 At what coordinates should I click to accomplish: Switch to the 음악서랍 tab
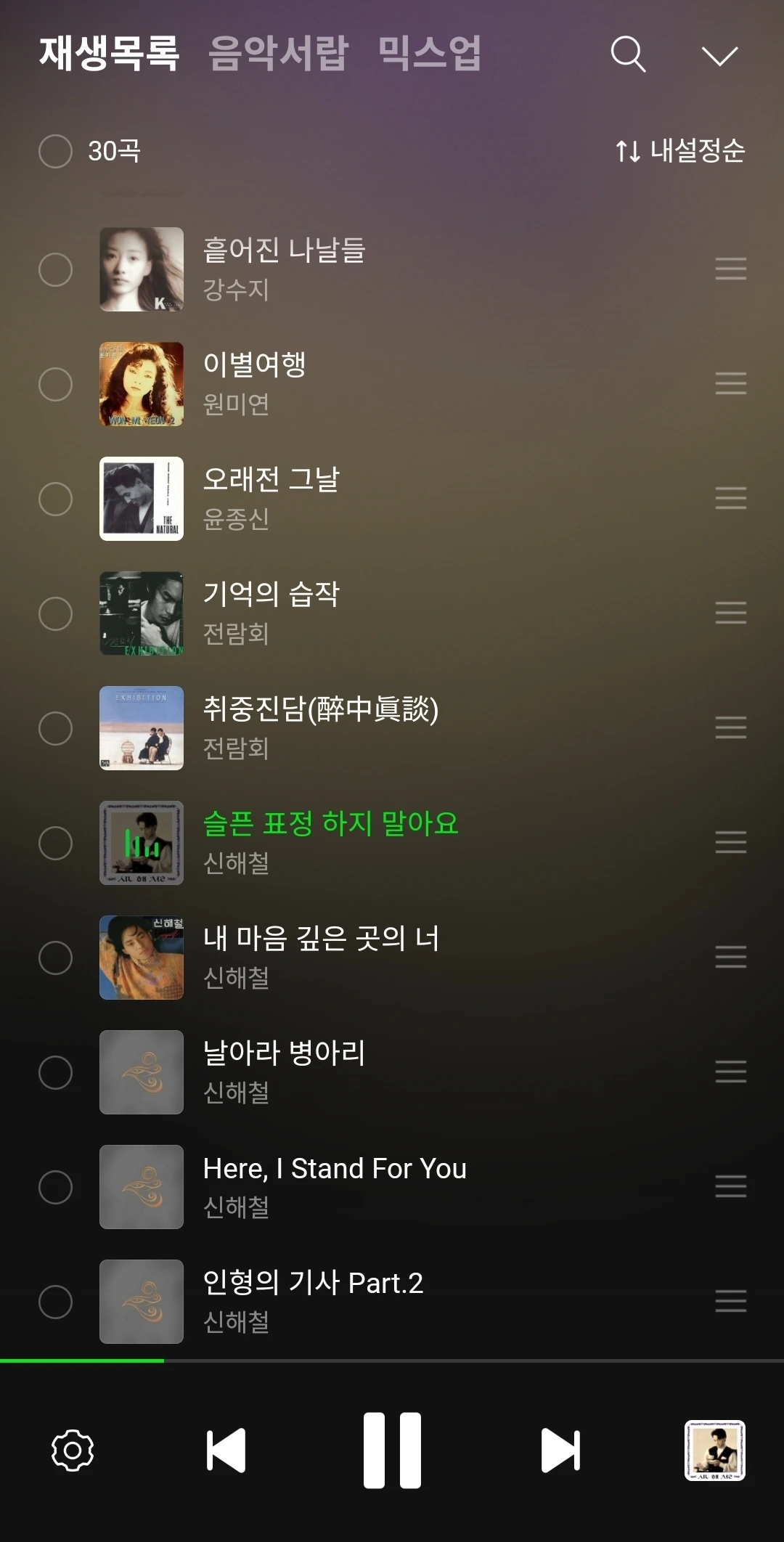point(279,53)
